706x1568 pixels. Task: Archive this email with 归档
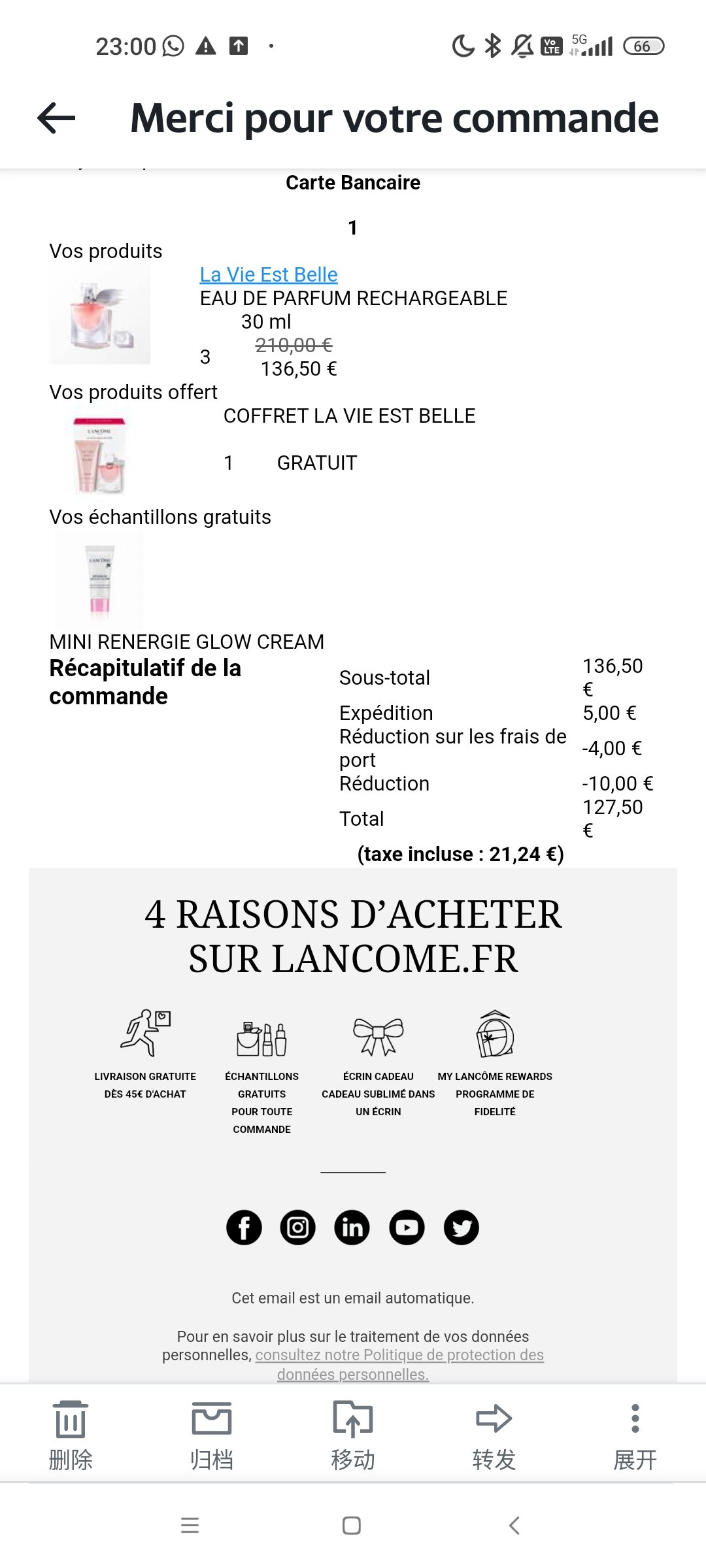(212, 1435)
